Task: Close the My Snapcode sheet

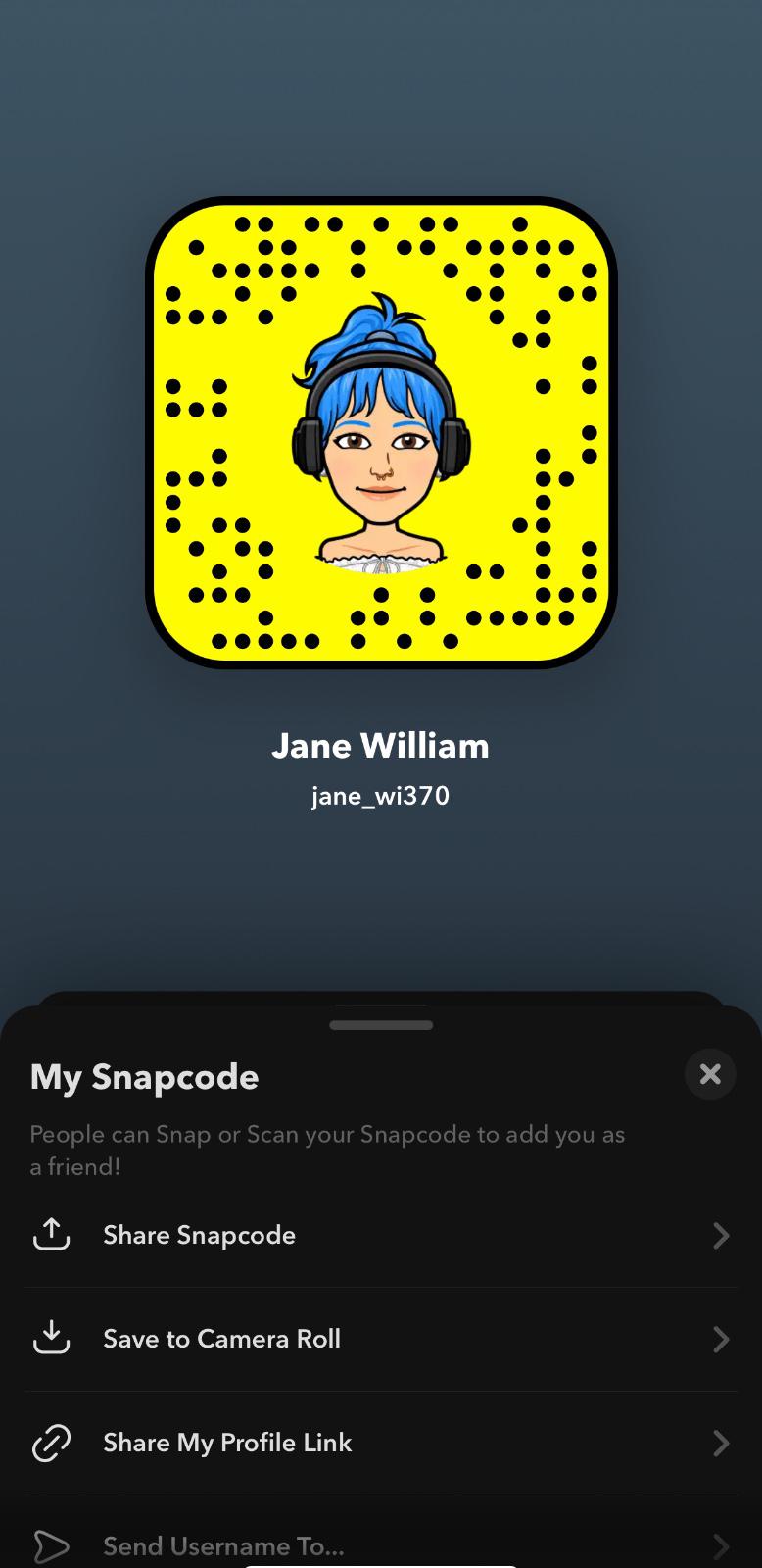Action: coord(710,1074)
